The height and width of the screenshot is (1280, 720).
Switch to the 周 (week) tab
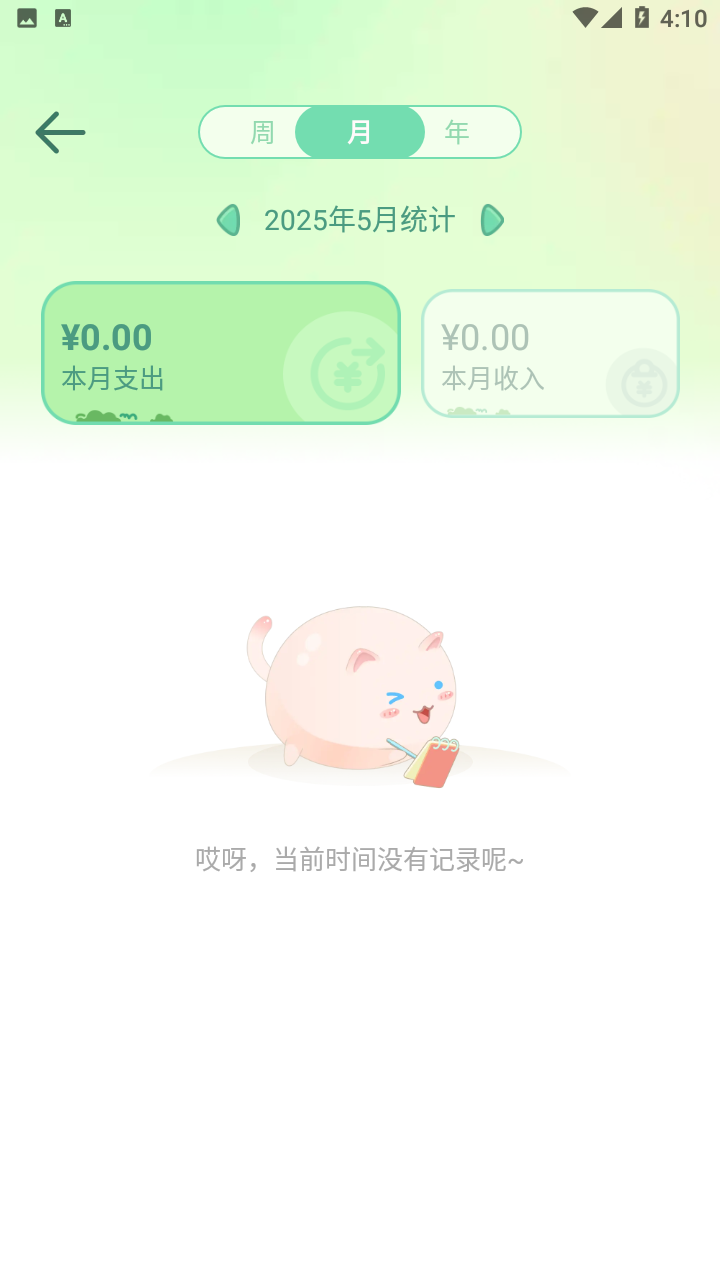(262, 132)
